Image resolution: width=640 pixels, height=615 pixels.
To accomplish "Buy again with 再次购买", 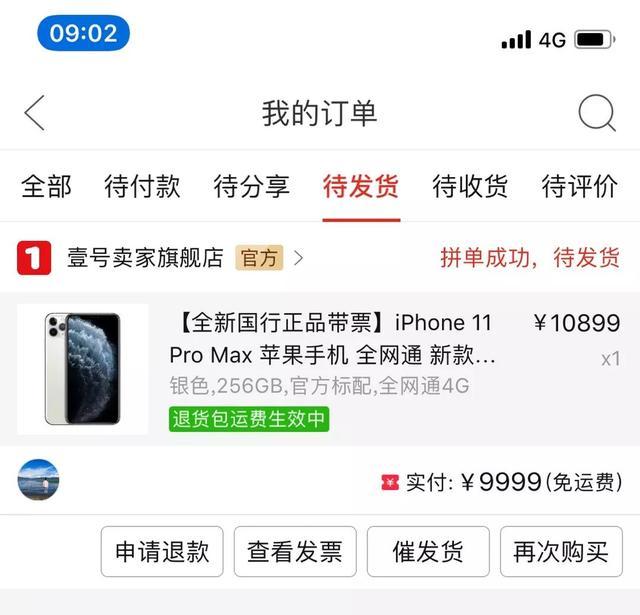I will pyautogui.click(x=561, y=552).
